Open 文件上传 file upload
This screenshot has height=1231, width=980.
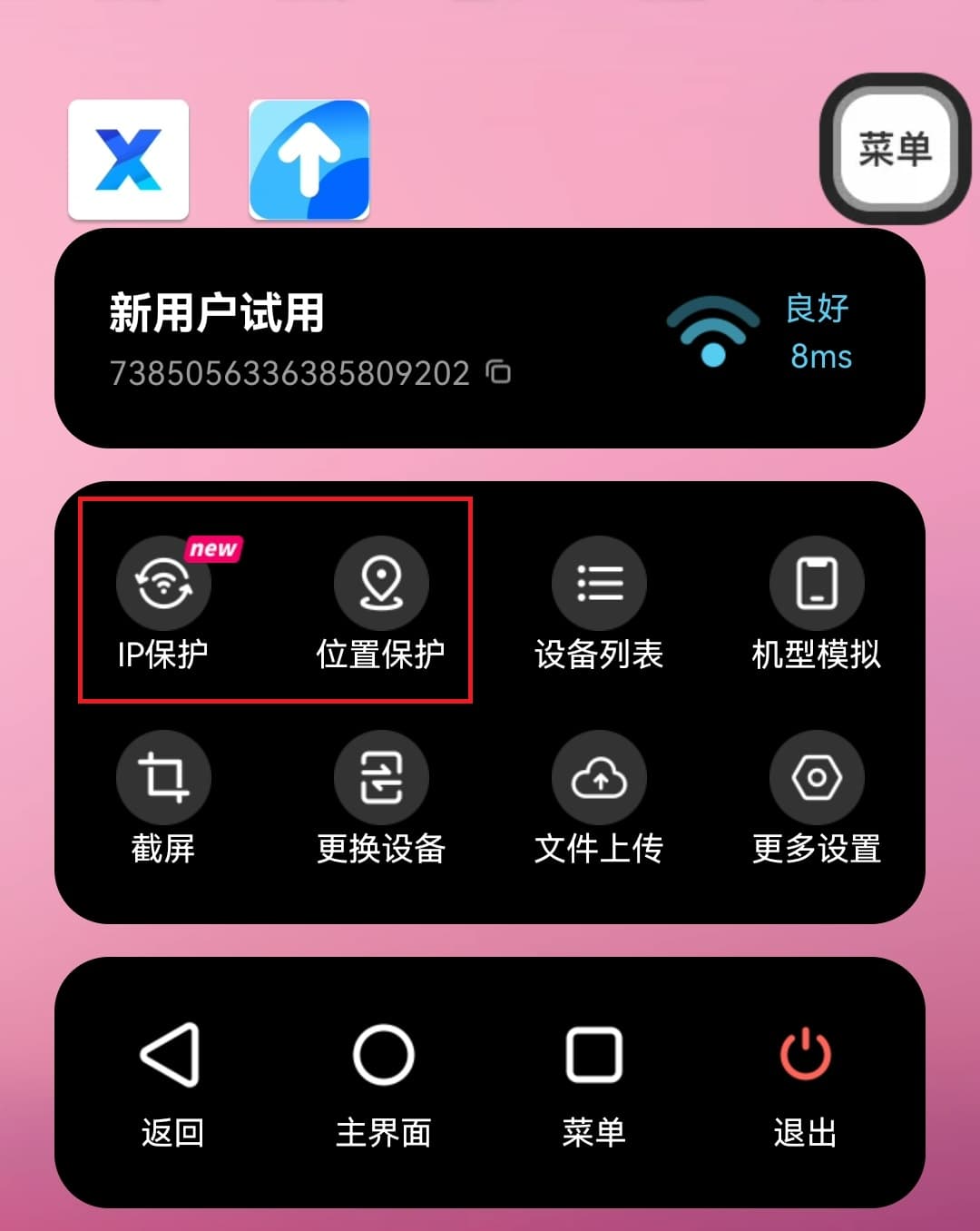[x=599, y=779]
